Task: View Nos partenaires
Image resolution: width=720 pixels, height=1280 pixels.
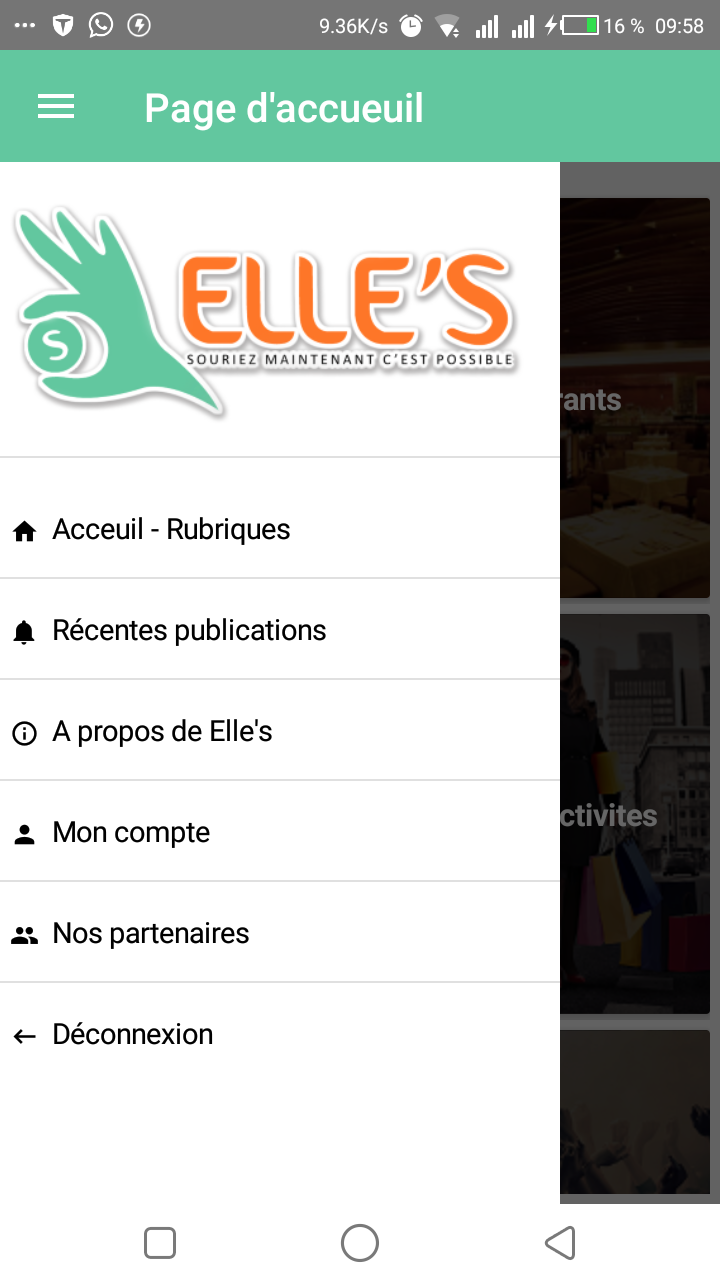Action: [150, 934]
